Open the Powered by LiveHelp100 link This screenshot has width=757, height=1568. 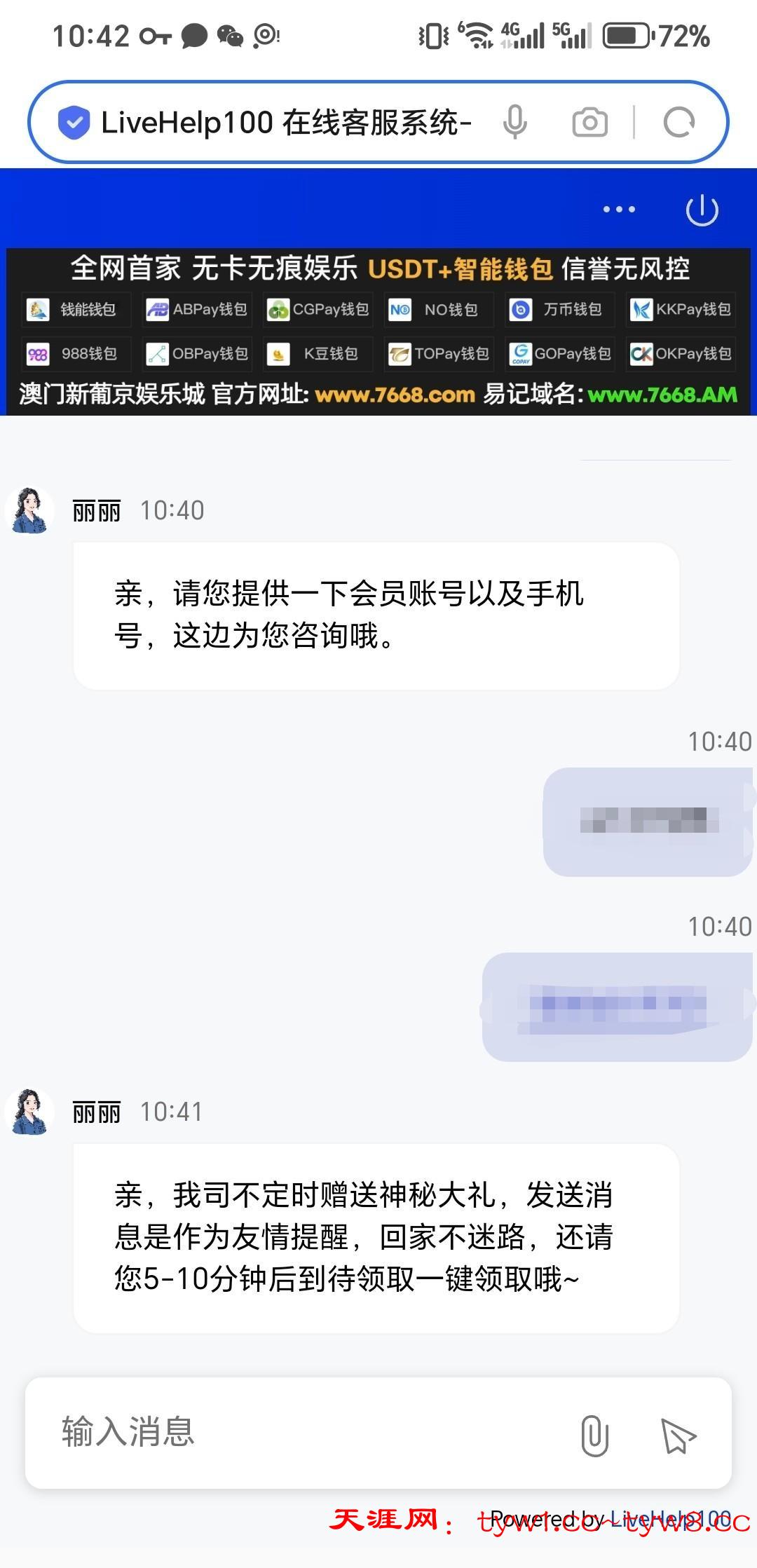coord(669,1518)
